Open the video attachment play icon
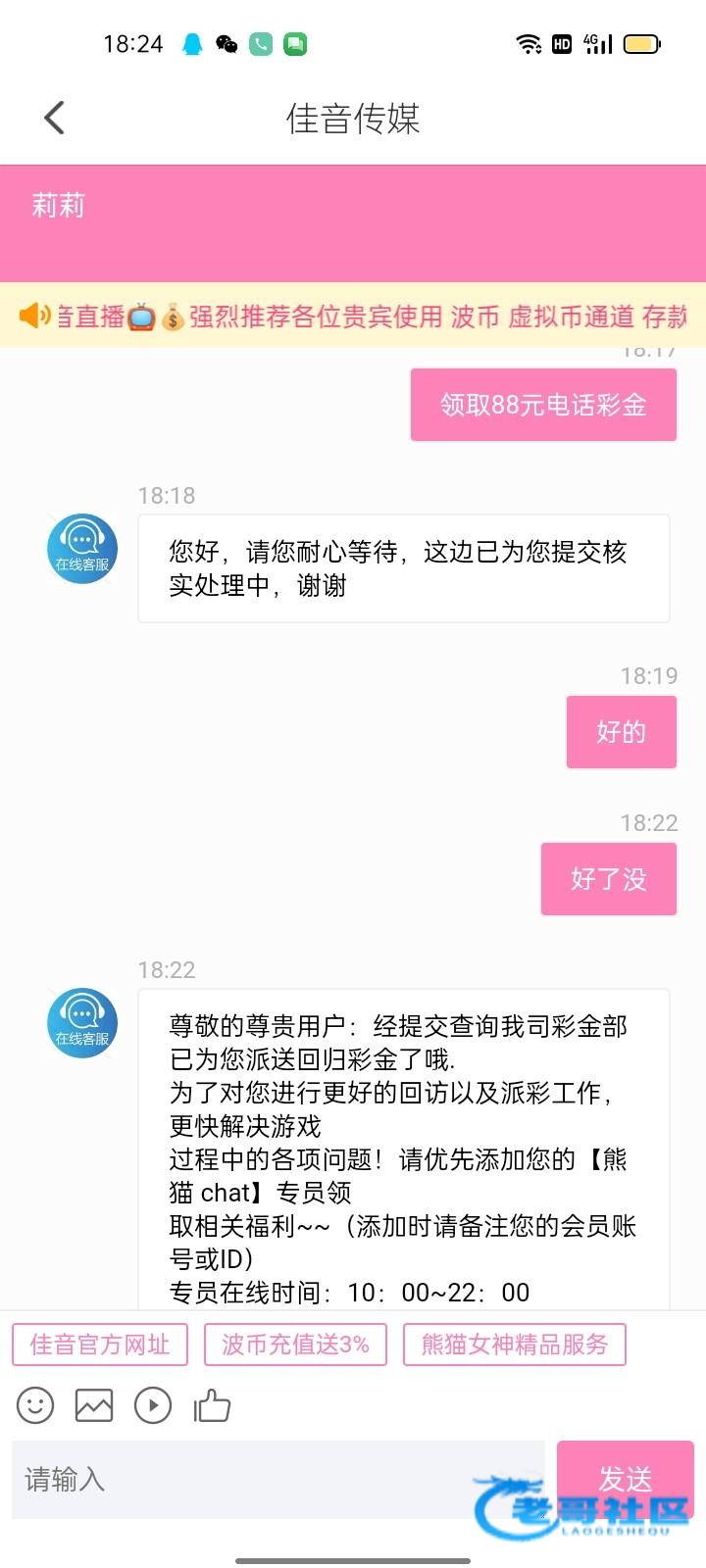Image resolution: width=706 pixels, height=1568 pixels. (x=153, y=1405)
